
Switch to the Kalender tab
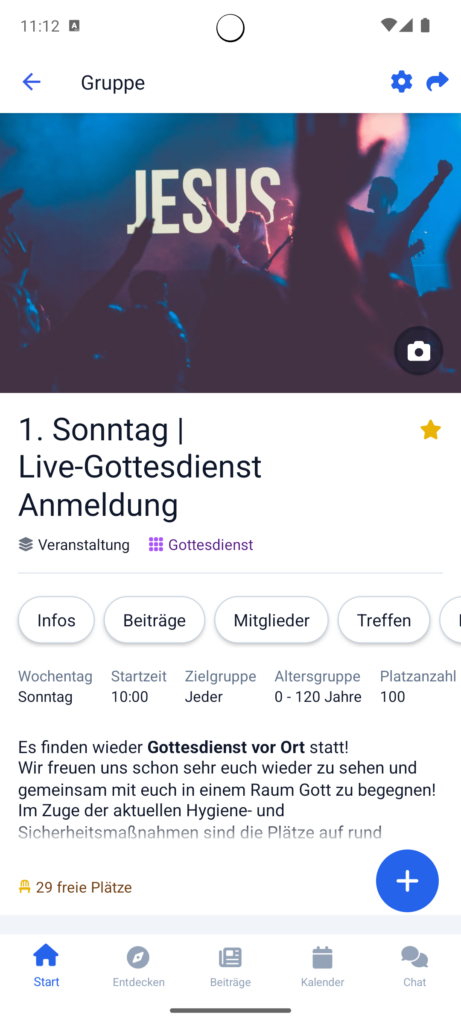323,966
